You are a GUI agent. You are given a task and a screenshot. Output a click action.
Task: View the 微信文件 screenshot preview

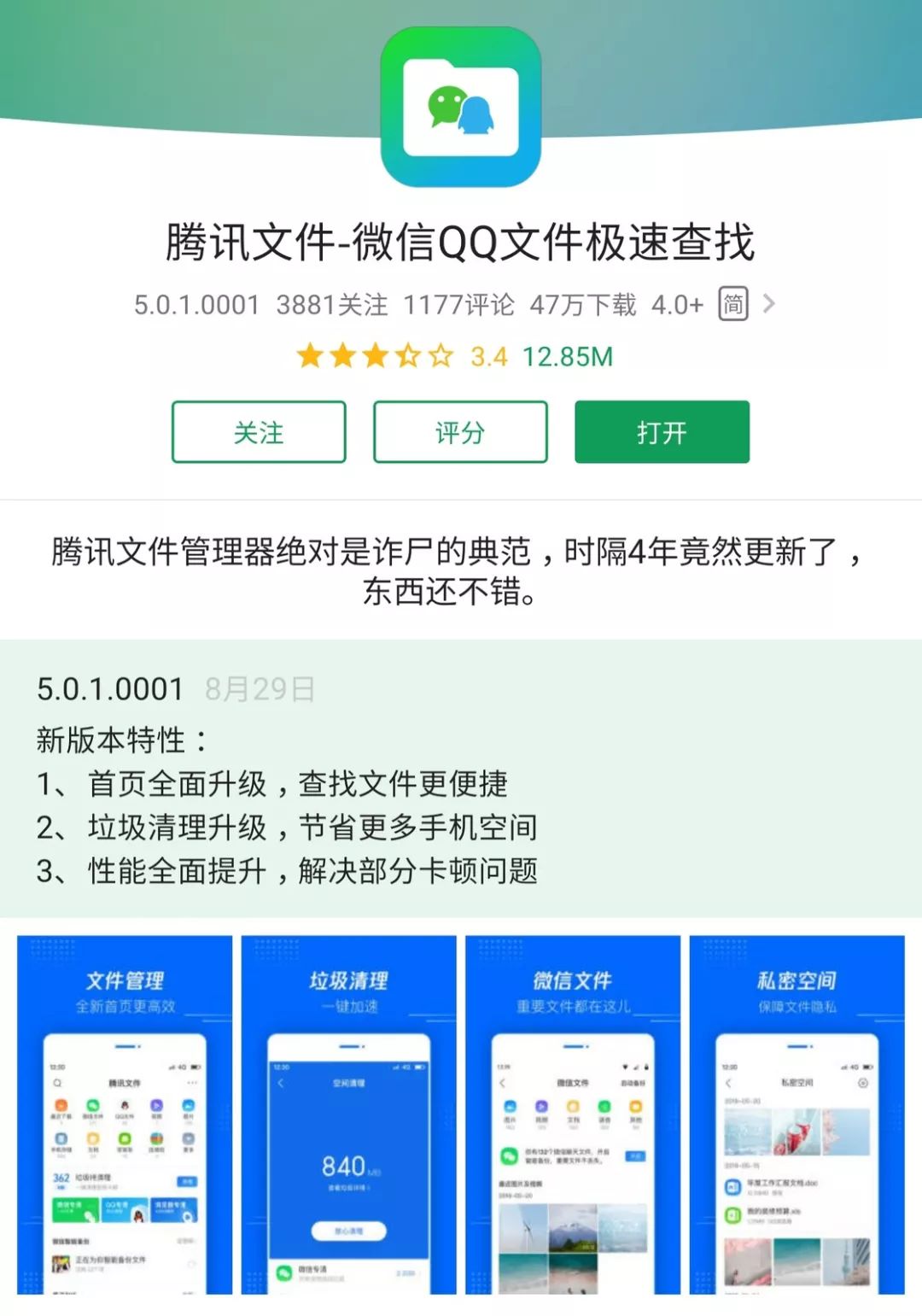(573, 1114)
